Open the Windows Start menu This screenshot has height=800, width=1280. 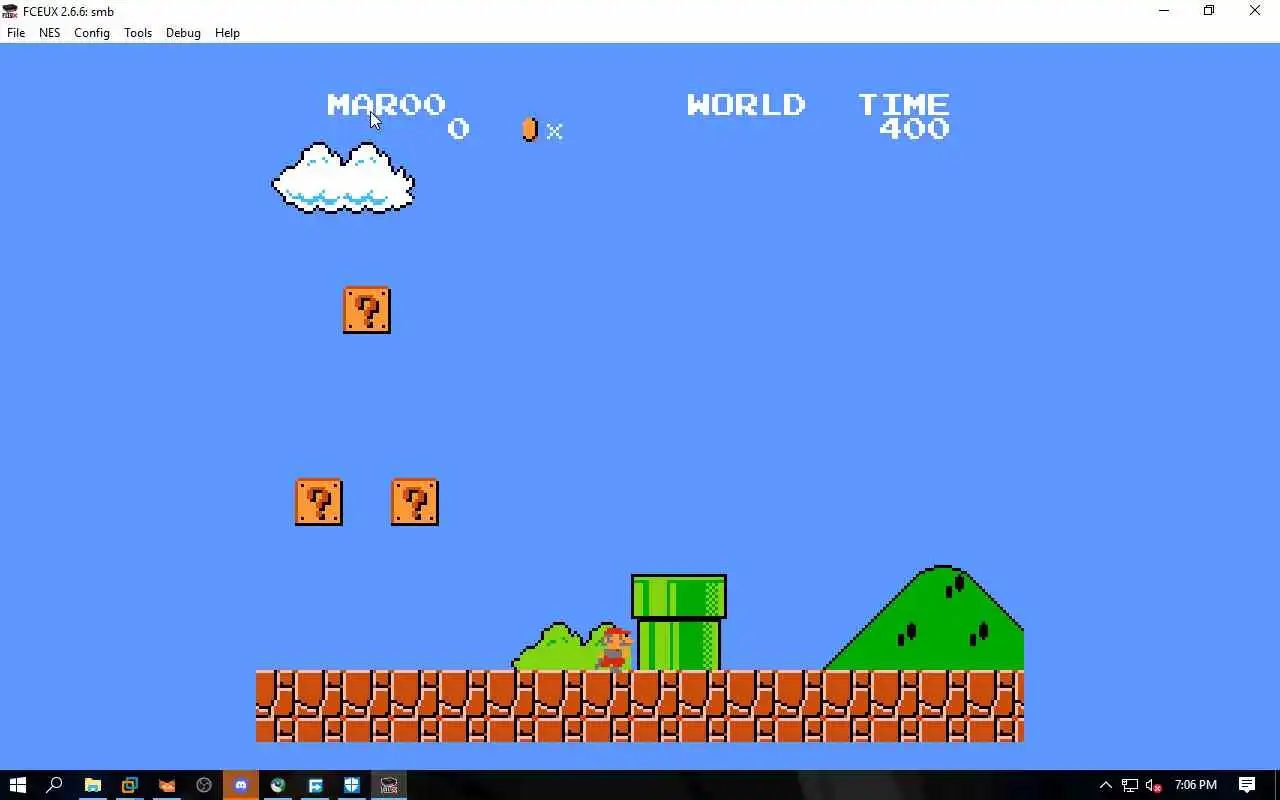18,785
